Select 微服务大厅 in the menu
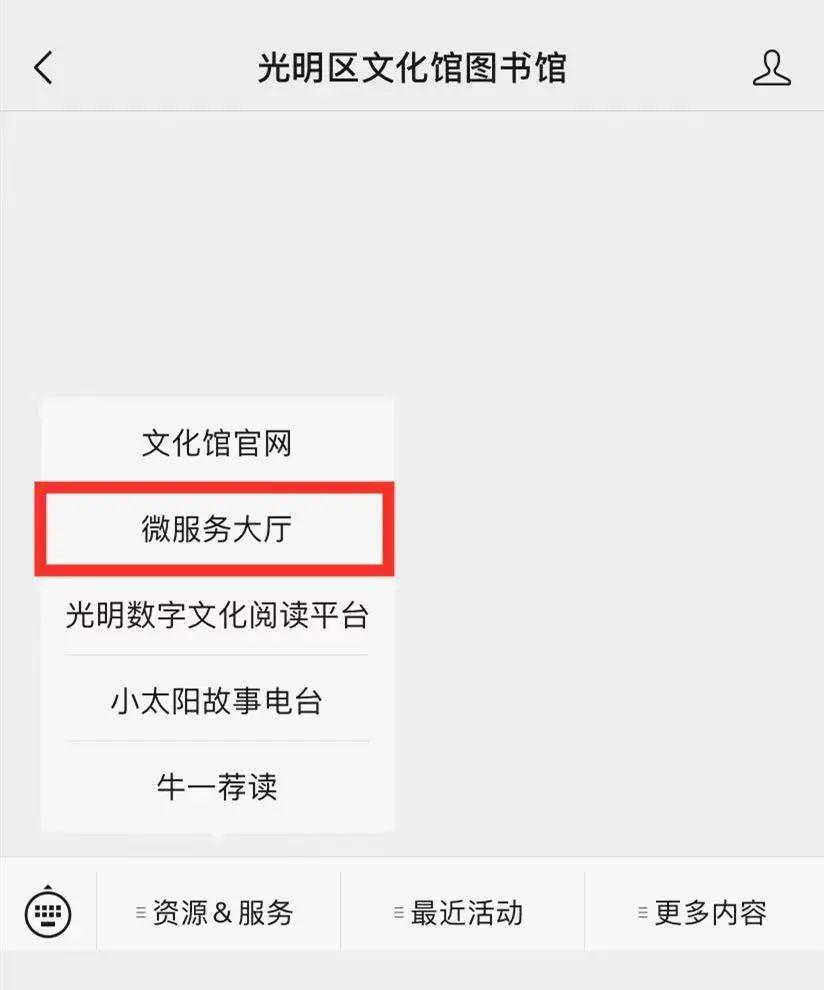Image resolution: width=824 pixels, height=990 pixels. 217,529
